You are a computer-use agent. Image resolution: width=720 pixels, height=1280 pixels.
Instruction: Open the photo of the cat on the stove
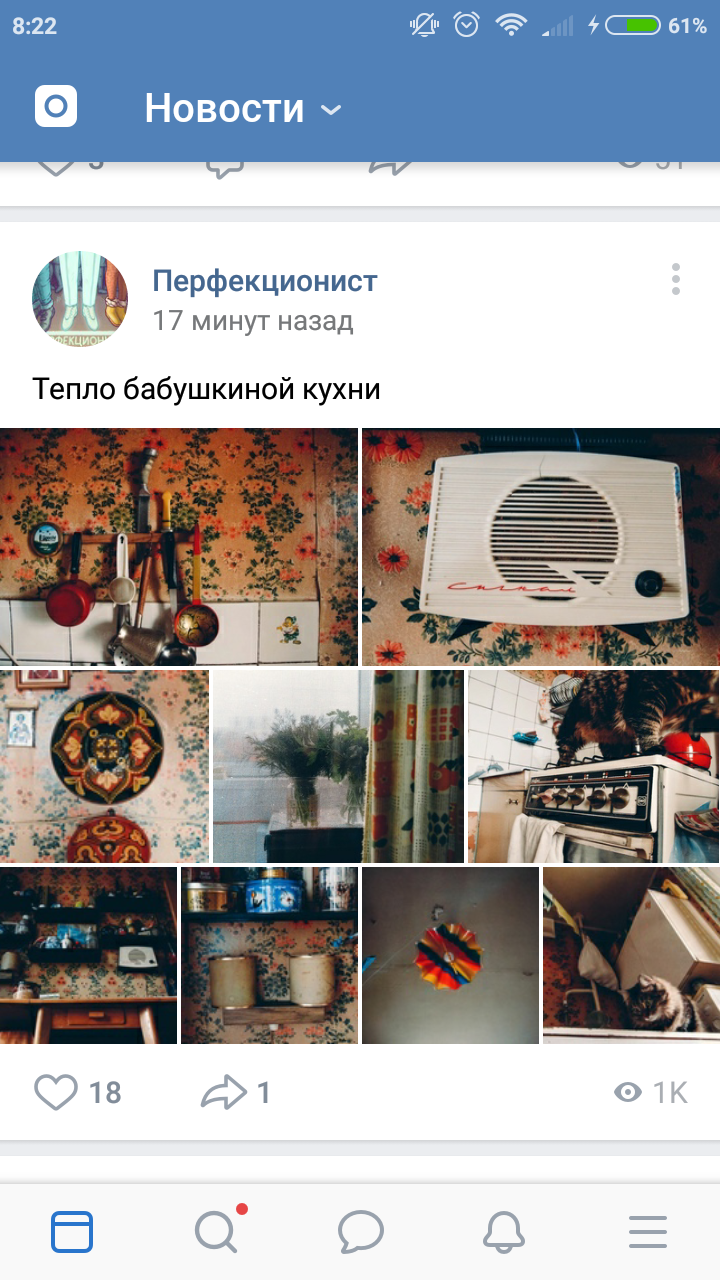pos(594,766)
